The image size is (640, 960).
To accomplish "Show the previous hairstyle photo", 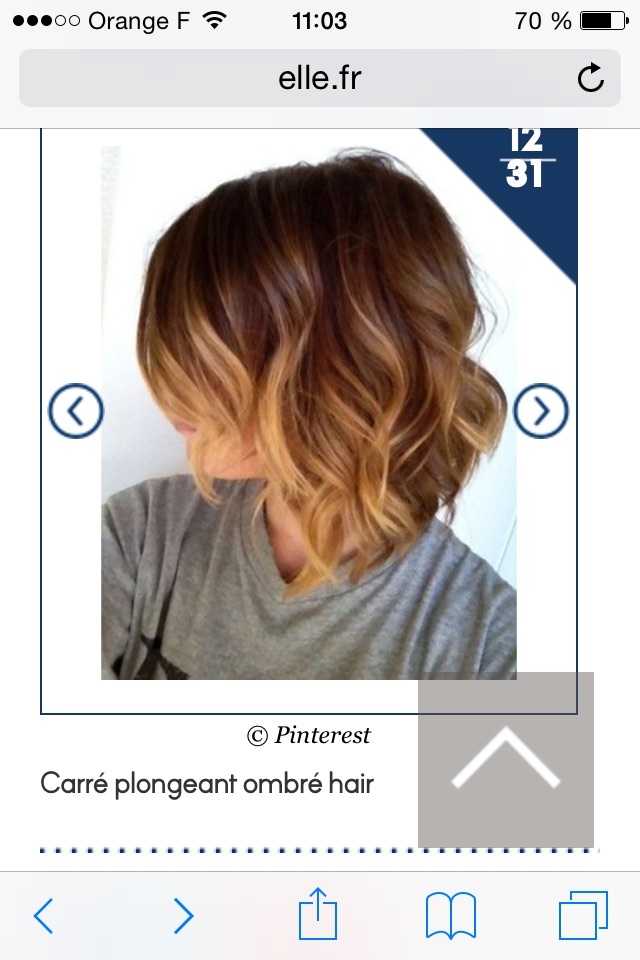I will pyautogui.click(x=76, y=411).
